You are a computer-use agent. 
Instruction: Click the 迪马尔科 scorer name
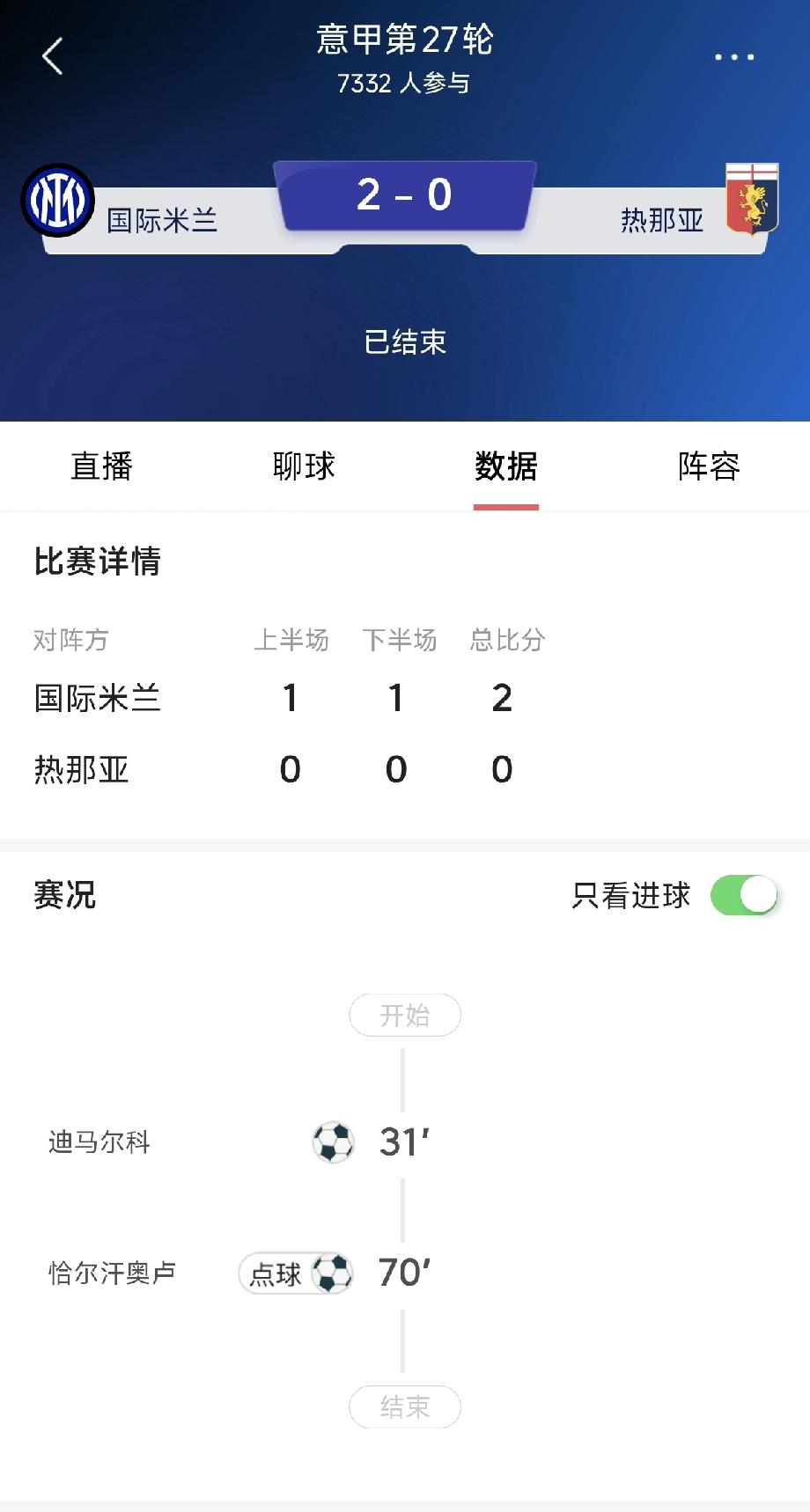pos(99,1143)
